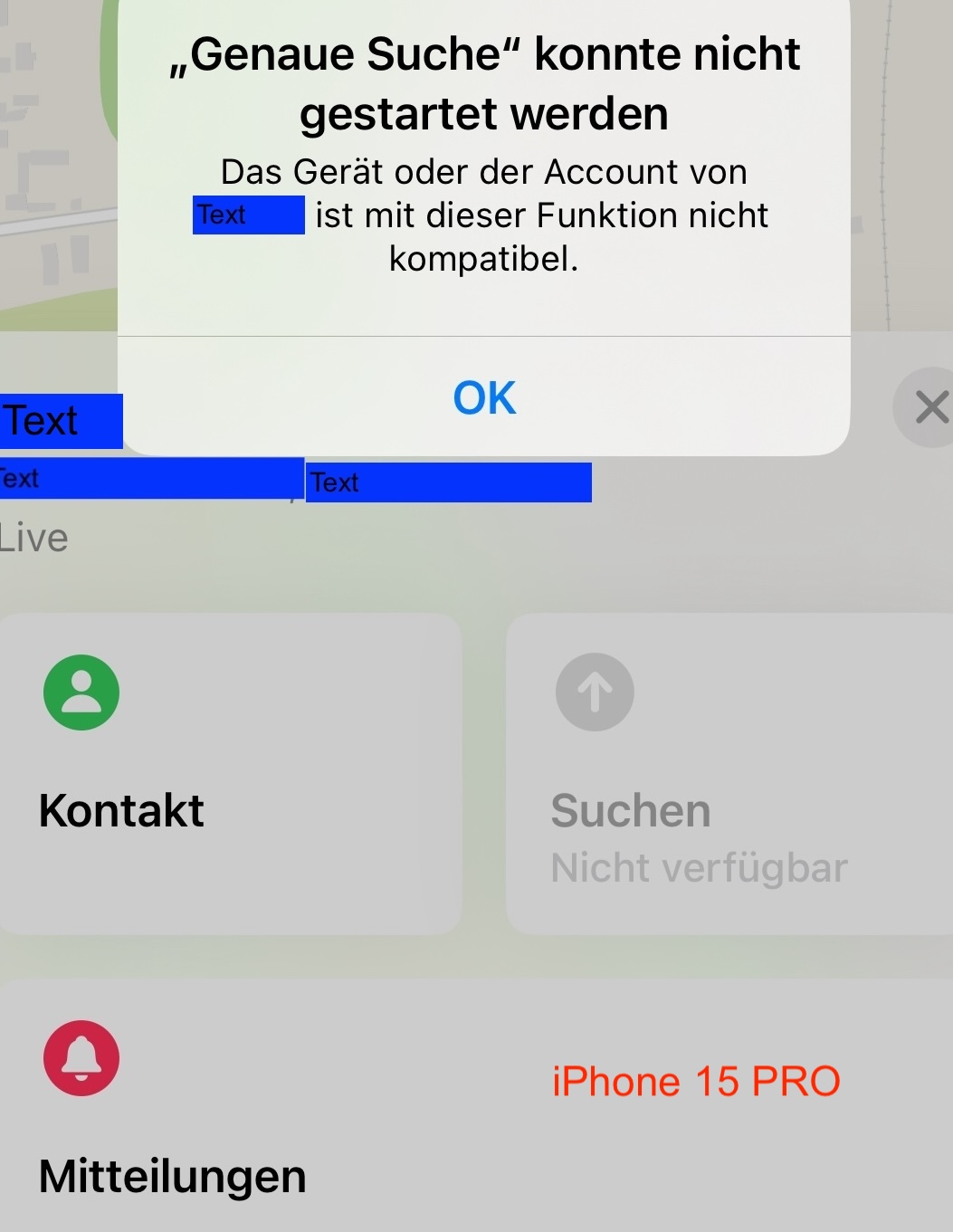The image size is (953, 1232).
Task: Dismiss the alert with OK
Action: [x=484, y=397]
